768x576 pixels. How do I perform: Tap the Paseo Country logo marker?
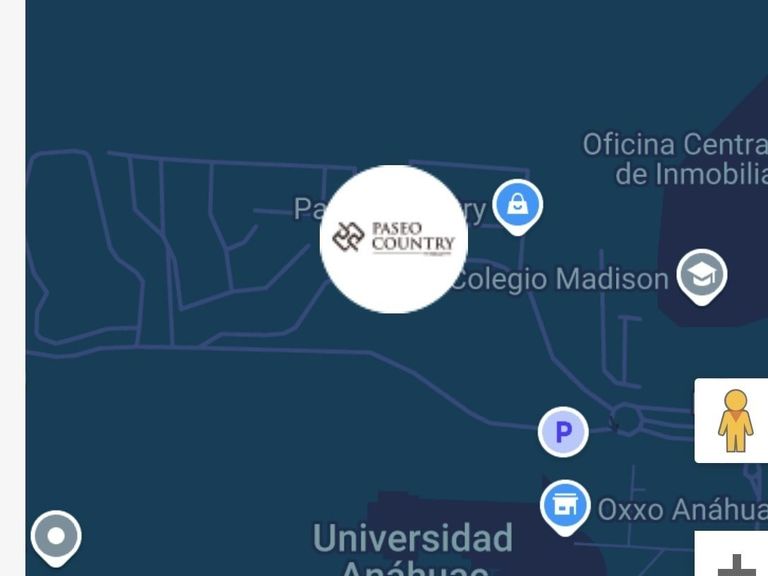click(394, 239)
